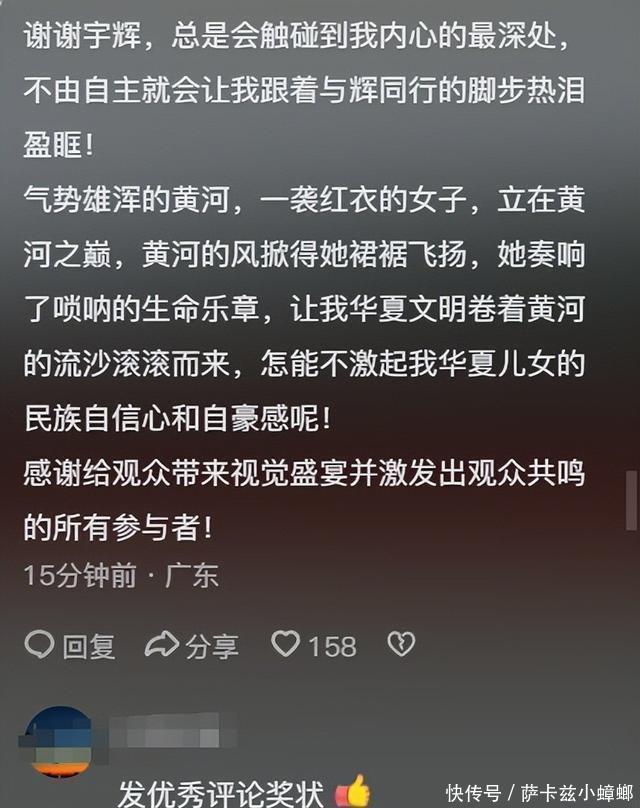Reply to the Yellow River comment
The height and width of the screenshot is (808, 640).
(70, 645)
